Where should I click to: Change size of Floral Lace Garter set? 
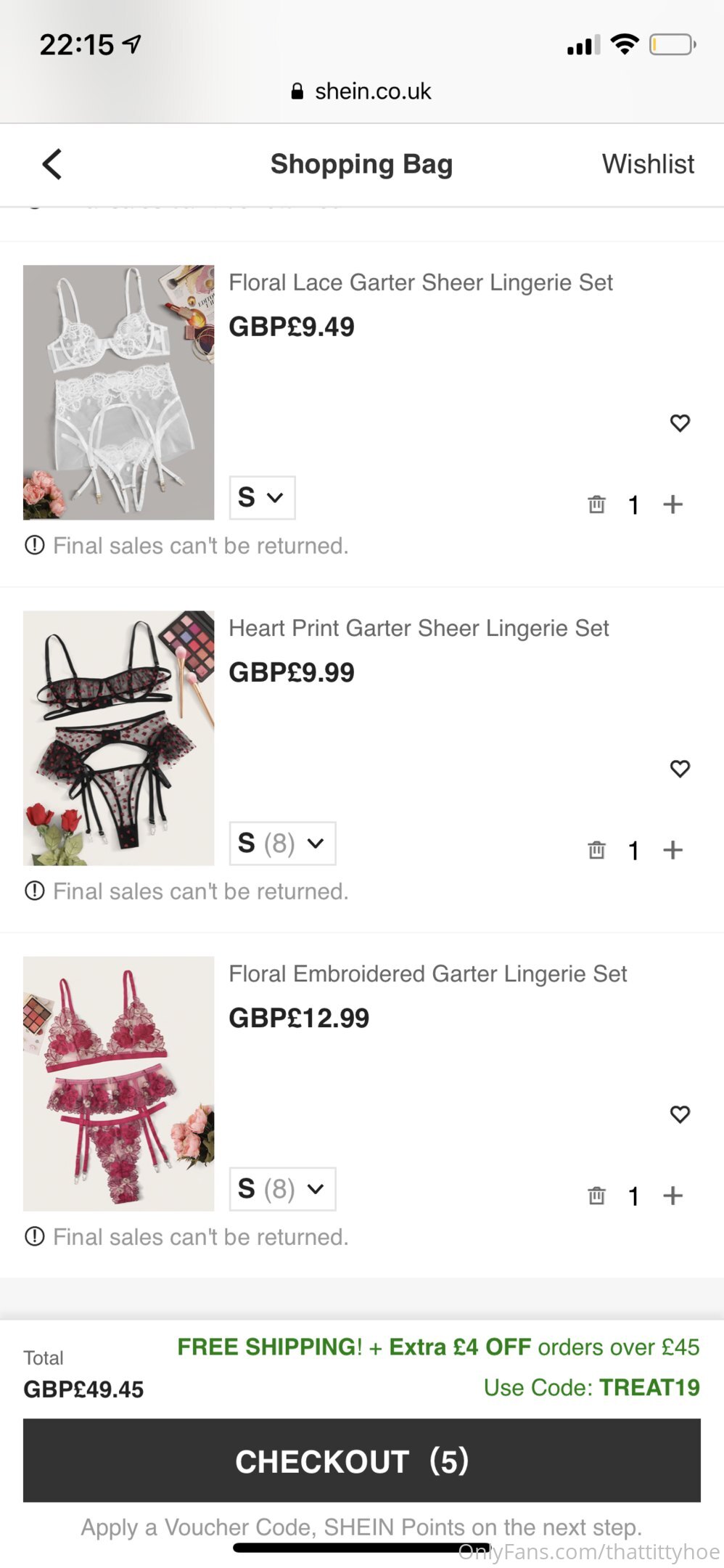click(x=262, y=498)
